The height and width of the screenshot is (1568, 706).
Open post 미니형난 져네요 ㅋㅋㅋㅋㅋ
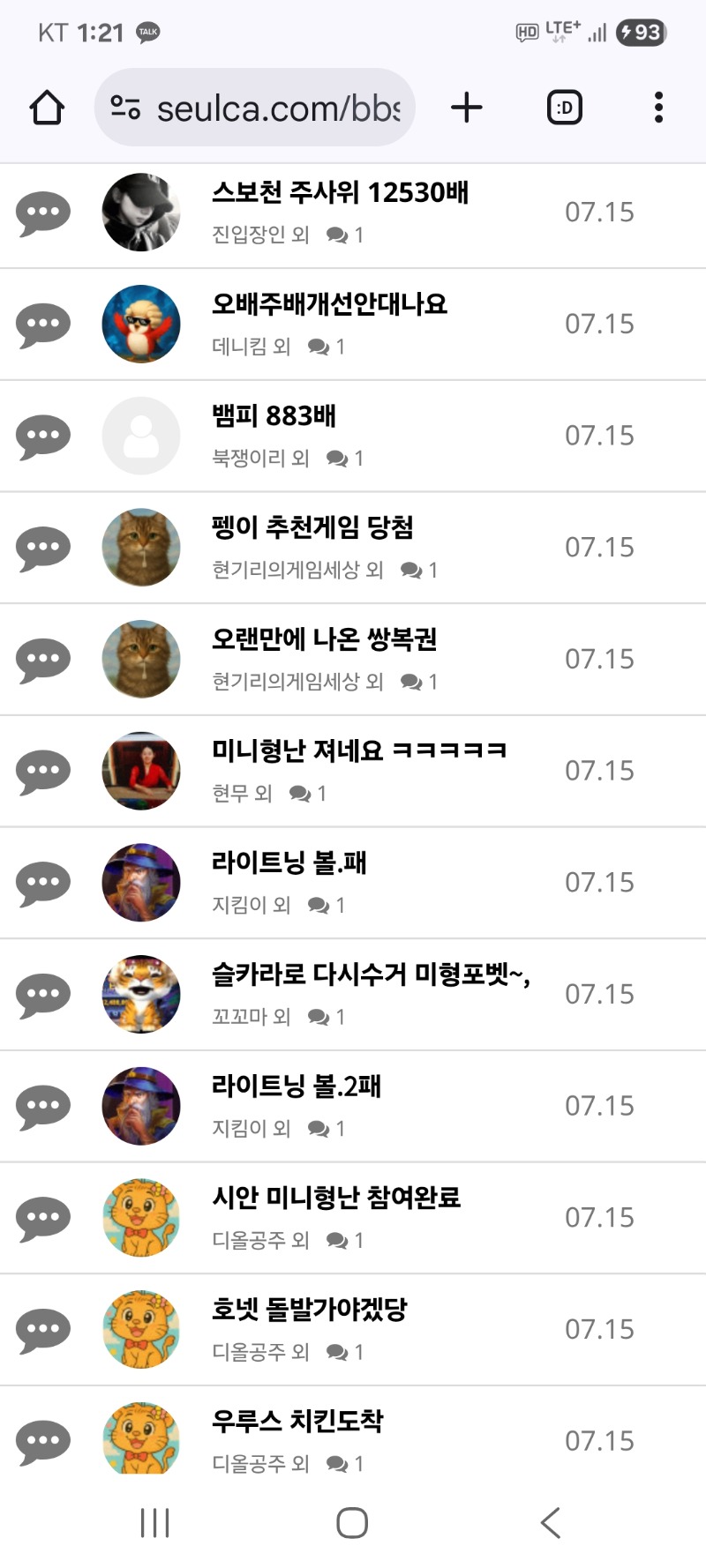pyautogui.click(x=358, y=751)
